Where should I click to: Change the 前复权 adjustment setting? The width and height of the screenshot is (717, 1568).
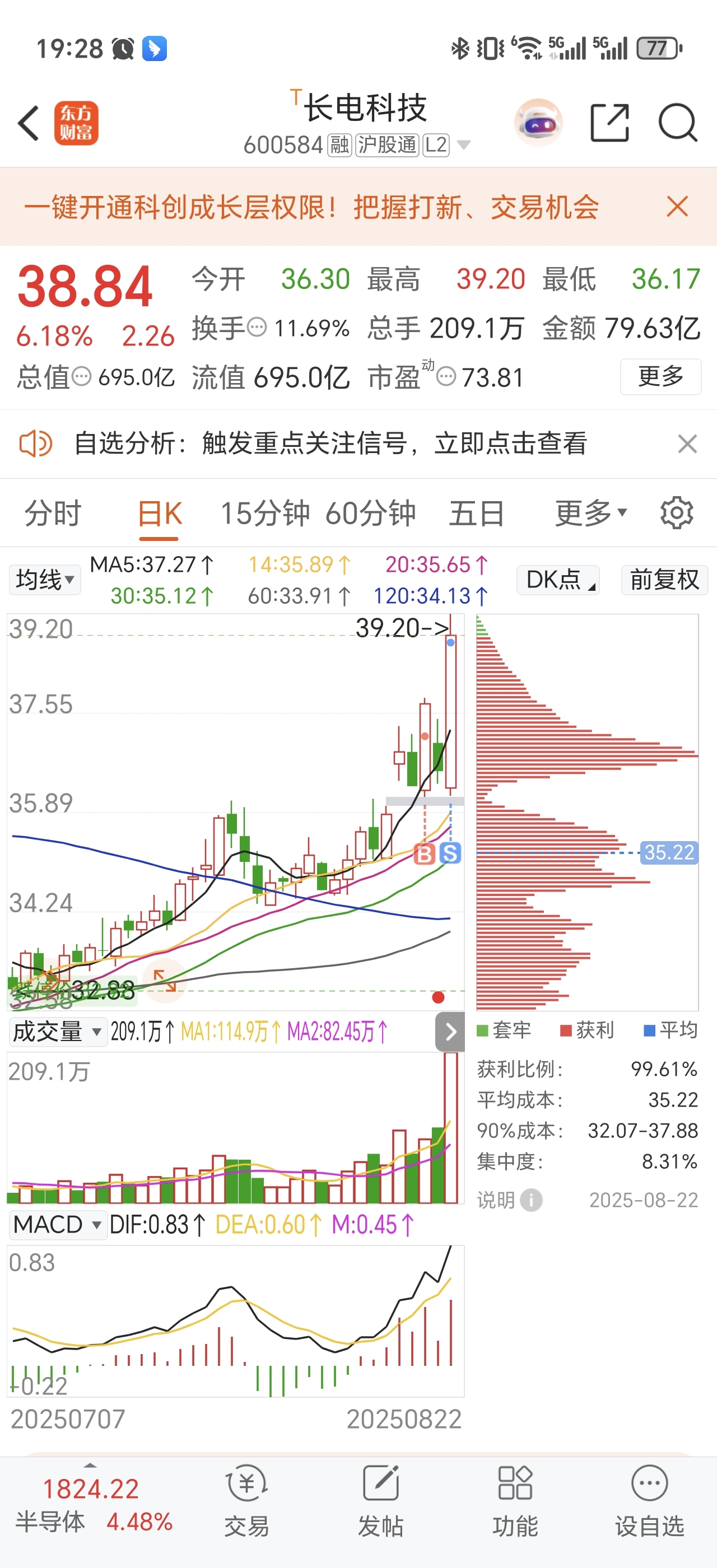tap(664, 580)
